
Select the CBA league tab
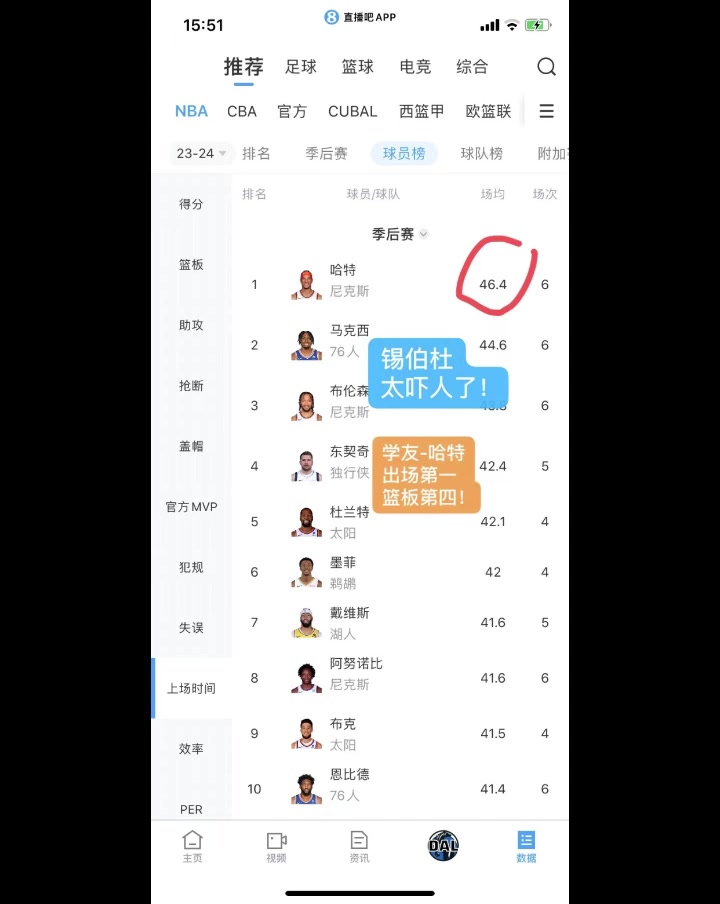[x=242, y=111]
